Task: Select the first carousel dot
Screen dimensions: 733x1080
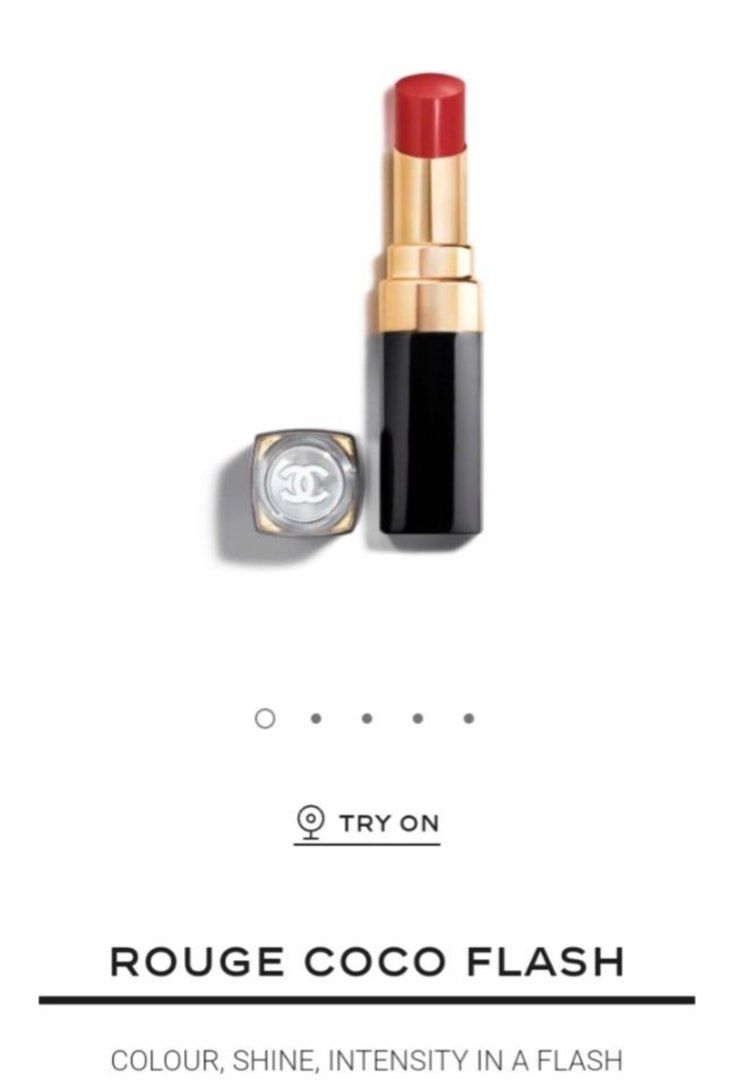Action: pyautogui.click(x=264, y=718)
